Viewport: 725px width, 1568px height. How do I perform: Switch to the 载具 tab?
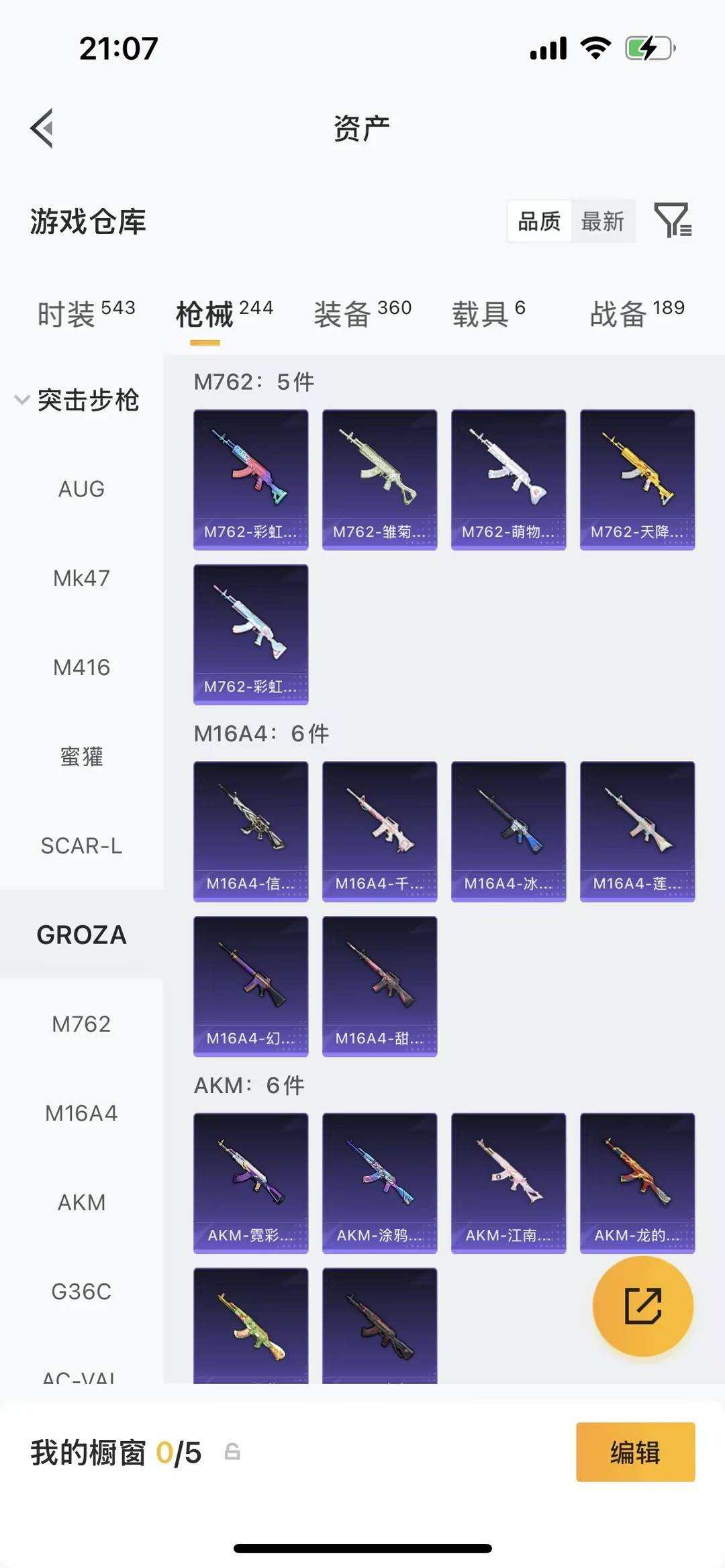[x=488, y=313]
